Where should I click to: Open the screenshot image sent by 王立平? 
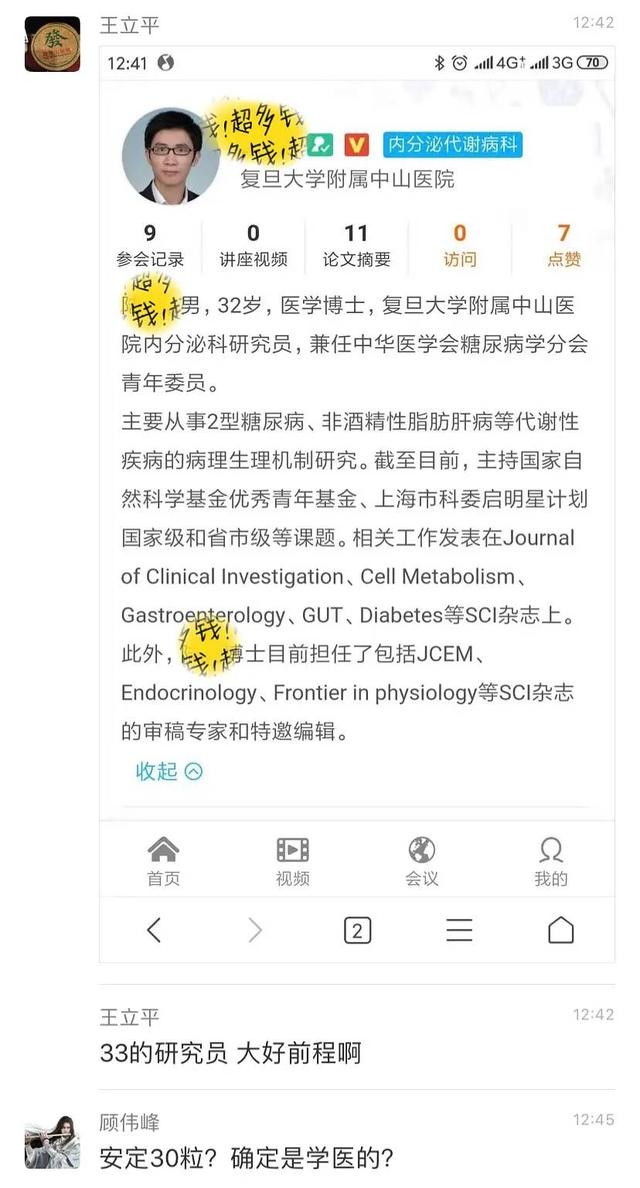(x=356, y=500)
